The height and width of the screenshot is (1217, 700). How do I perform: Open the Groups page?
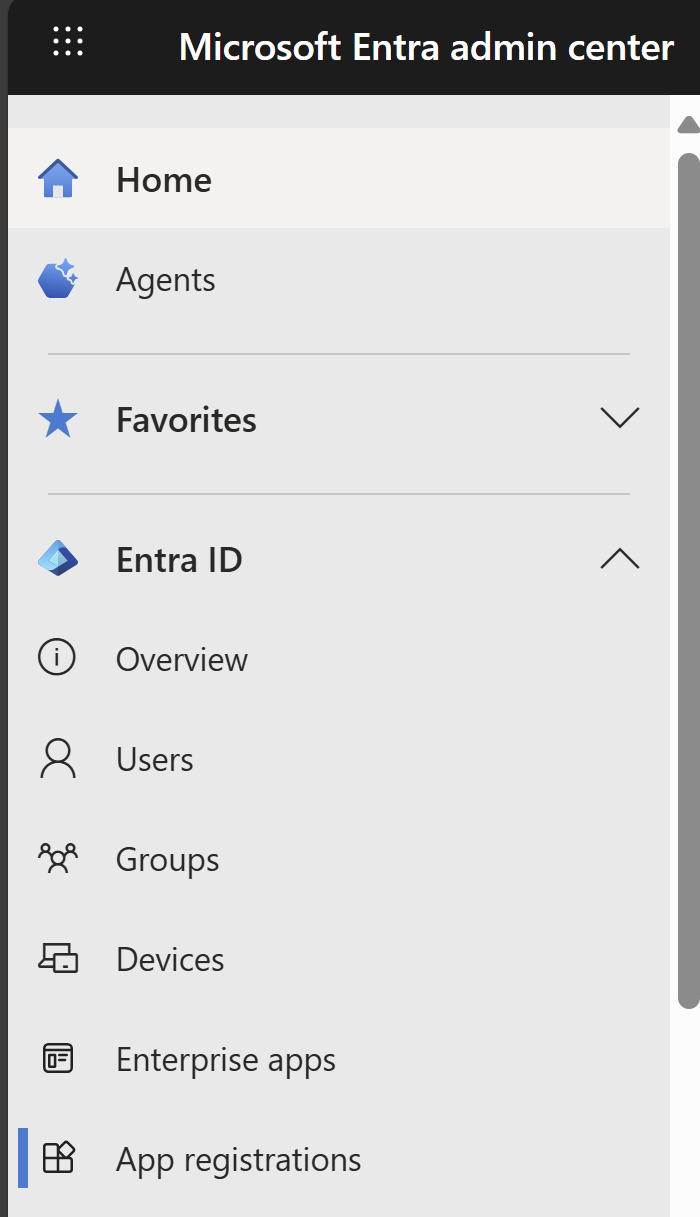[339, 859]
